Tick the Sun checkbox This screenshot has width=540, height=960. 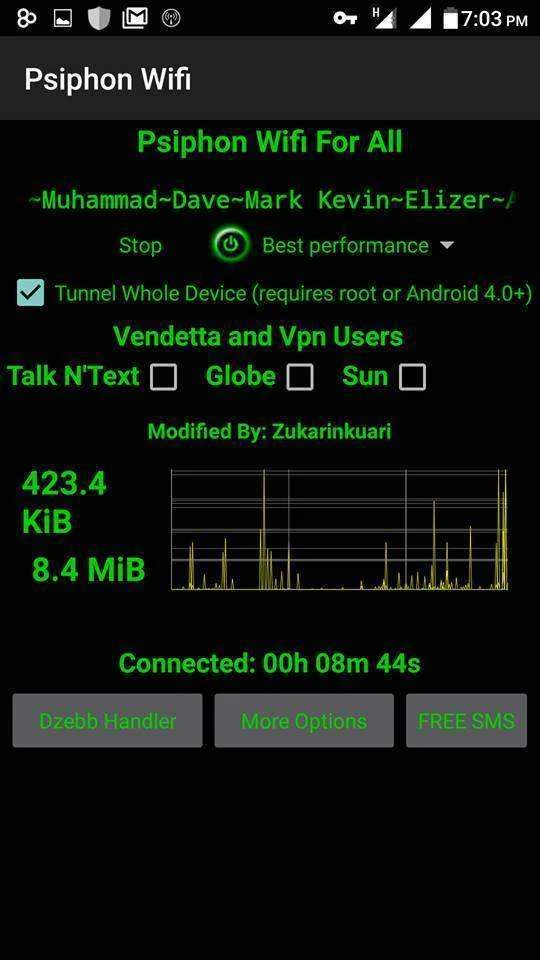pyautogui.click(x=412, y=377)
